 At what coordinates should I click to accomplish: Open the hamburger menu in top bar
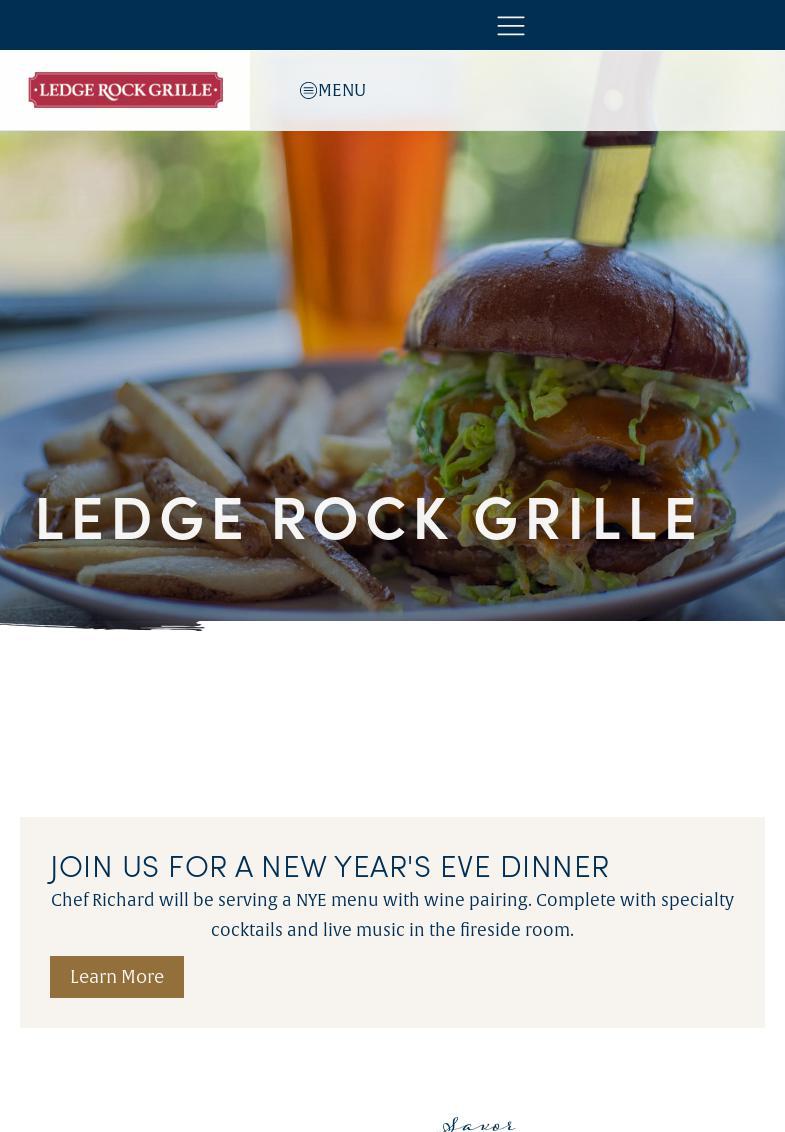pos(510,26)
